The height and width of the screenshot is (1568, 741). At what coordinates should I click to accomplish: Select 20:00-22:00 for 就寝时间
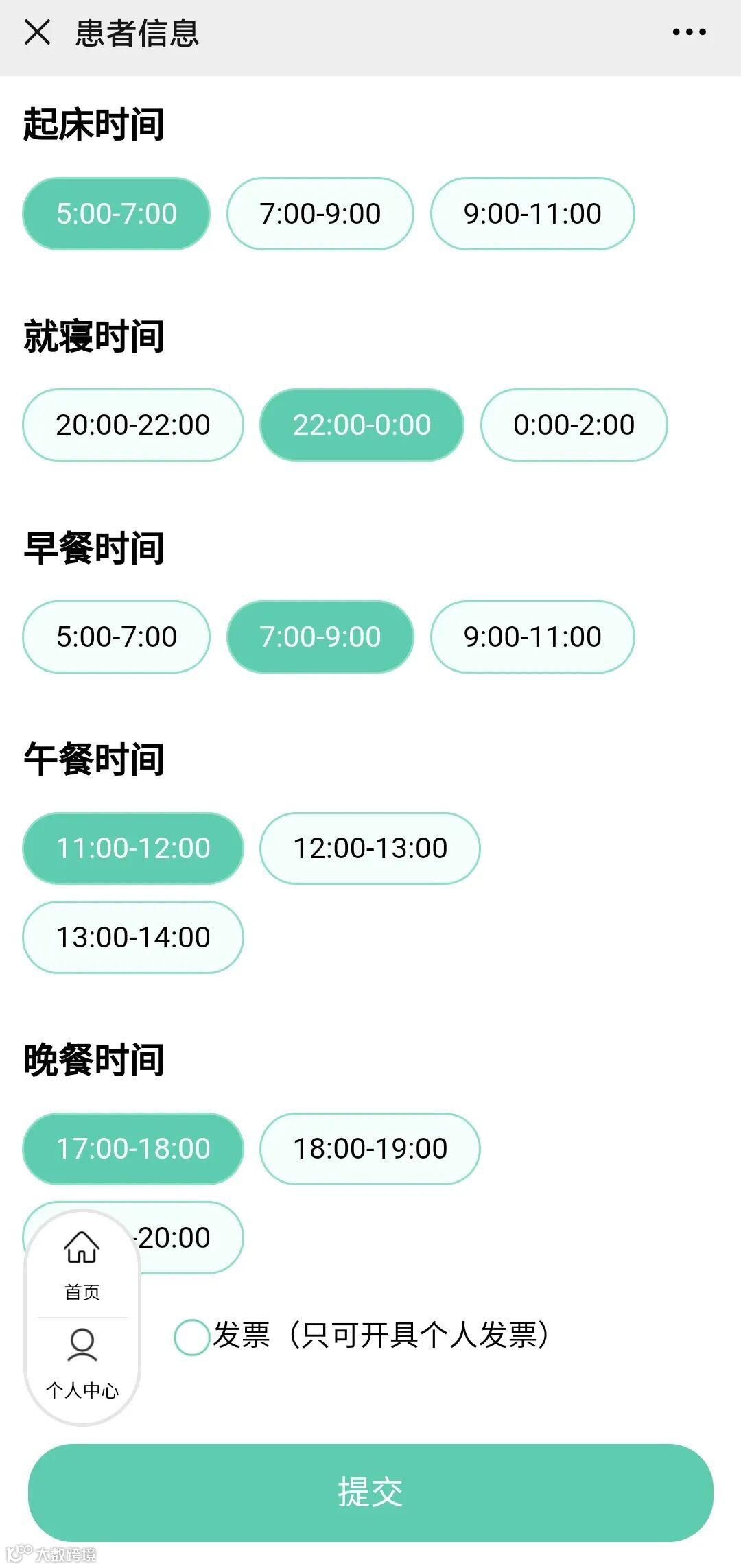(133, 425)
